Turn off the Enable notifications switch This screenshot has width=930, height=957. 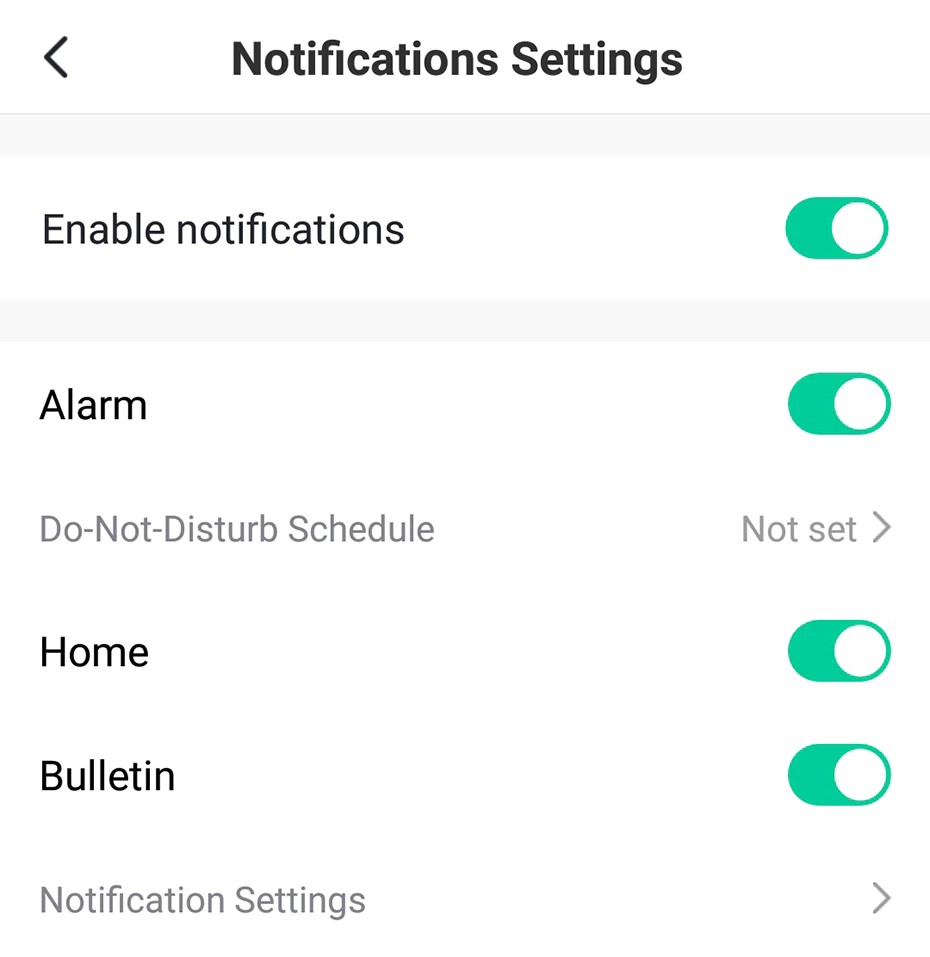836,229
